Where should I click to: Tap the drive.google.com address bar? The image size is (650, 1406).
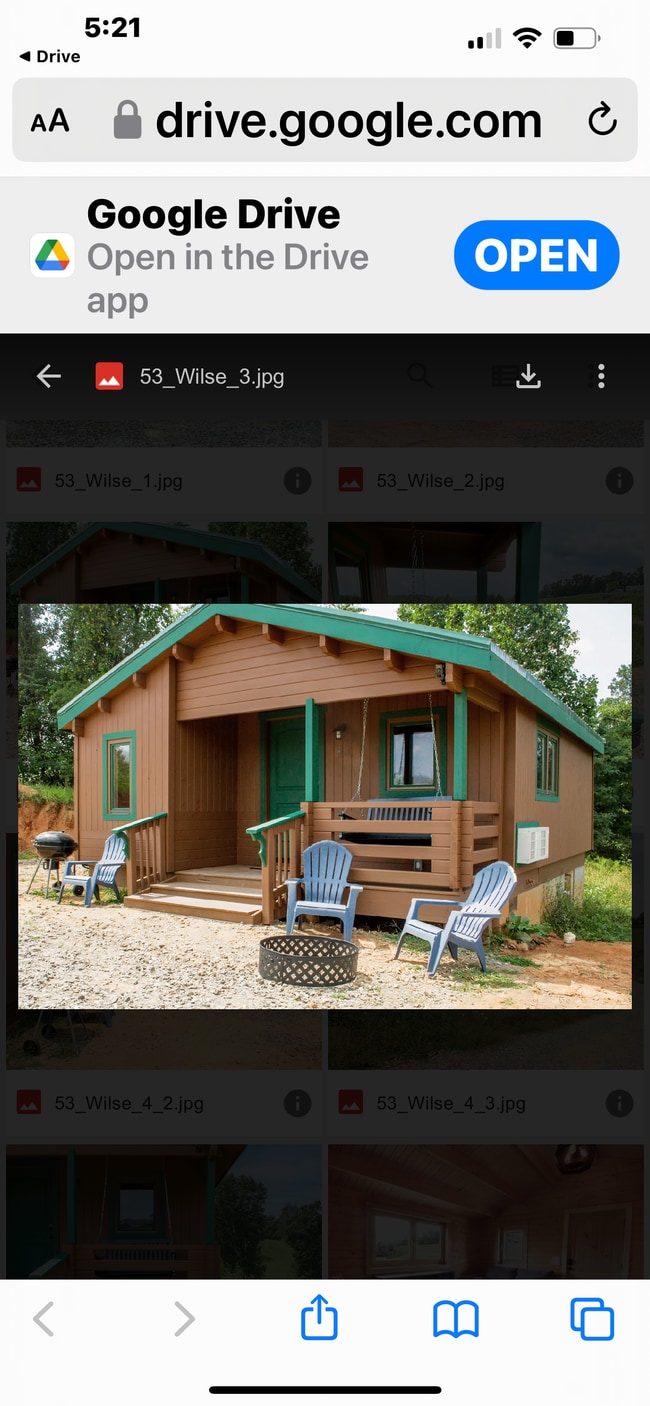click(348, 121)
